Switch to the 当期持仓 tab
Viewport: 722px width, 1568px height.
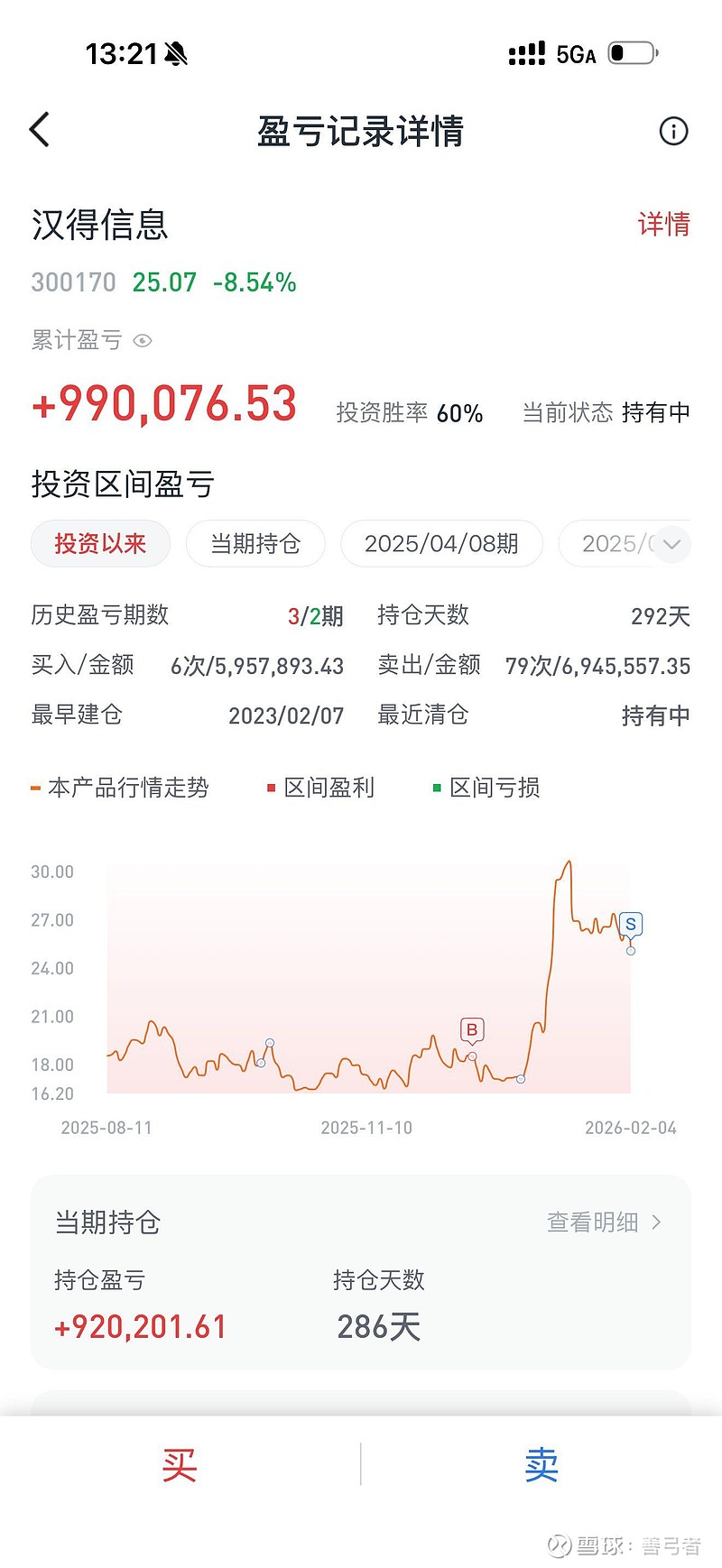point(255,544)
